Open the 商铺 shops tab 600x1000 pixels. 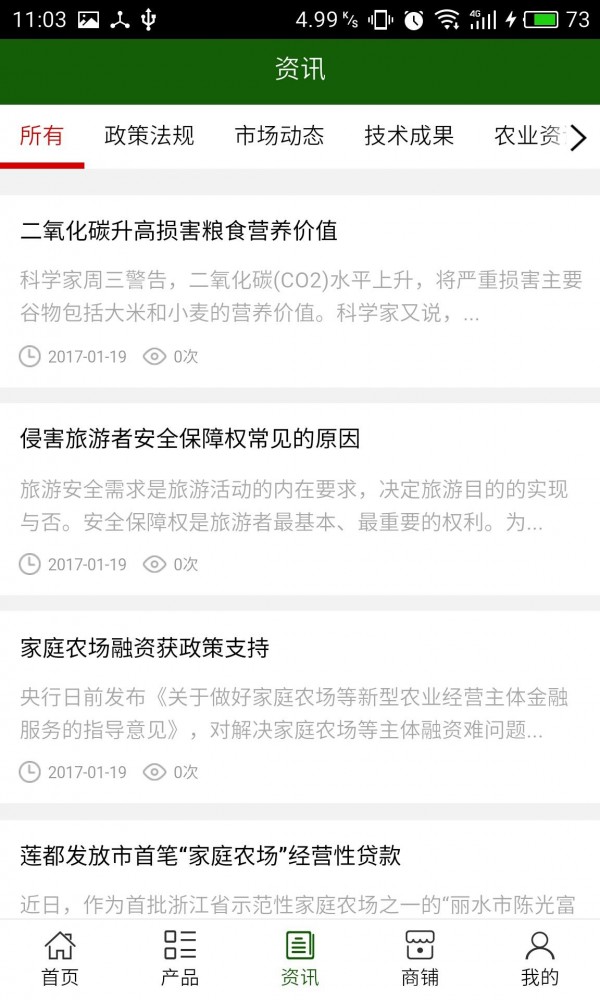click(420, 958)
